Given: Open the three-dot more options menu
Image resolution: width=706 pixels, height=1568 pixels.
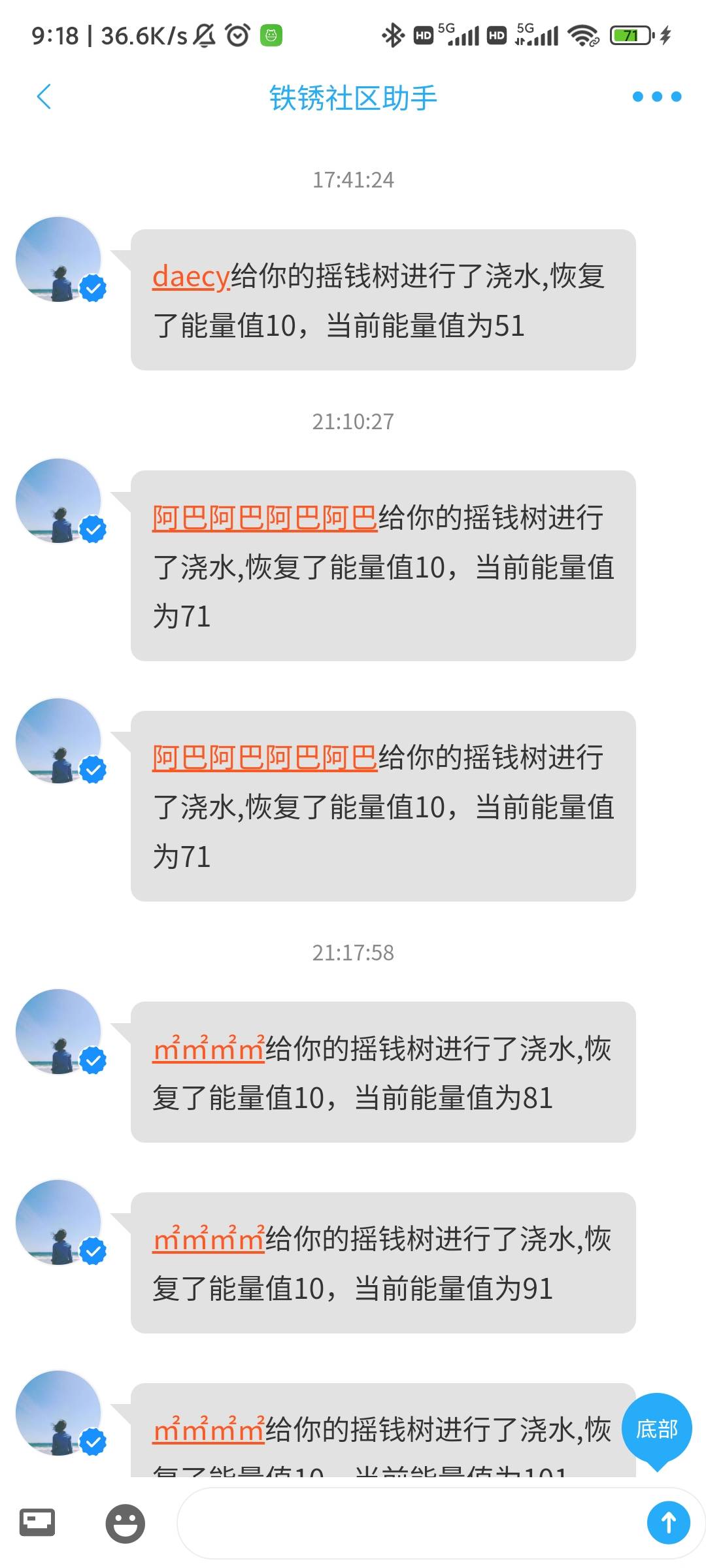Looking at the screenshot, I should coord(656,97).
